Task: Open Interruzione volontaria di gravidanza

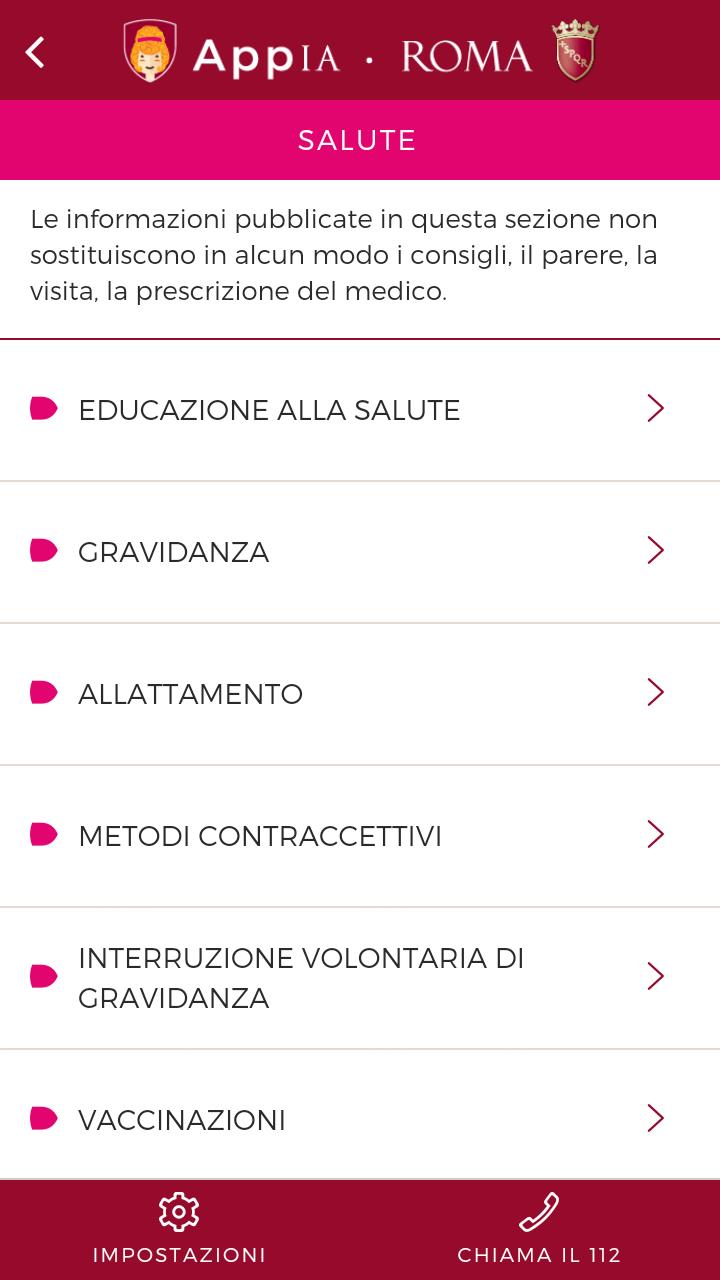Action: 360,978
